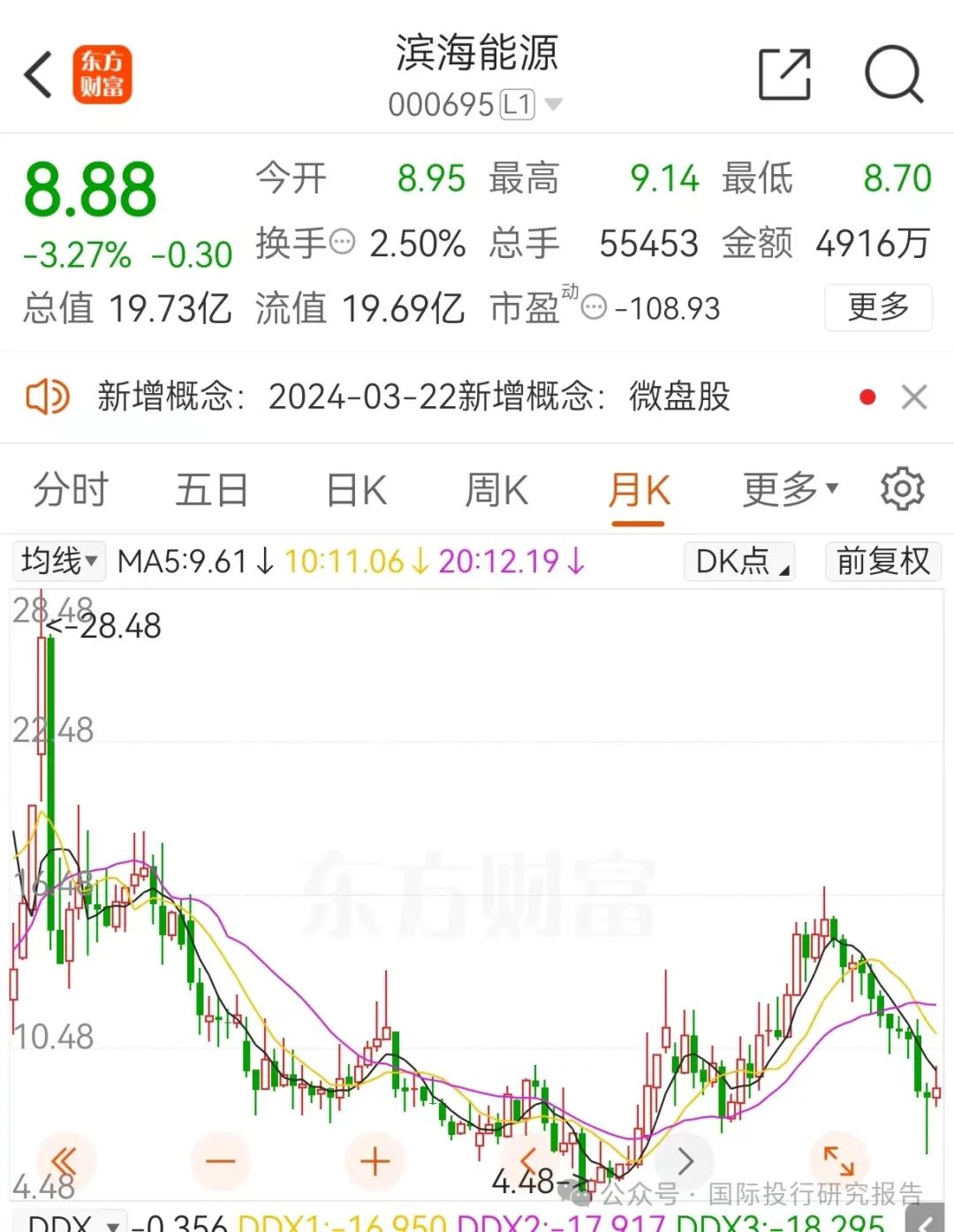
Task: Go back to the previous page
Action: coord(39,74)
